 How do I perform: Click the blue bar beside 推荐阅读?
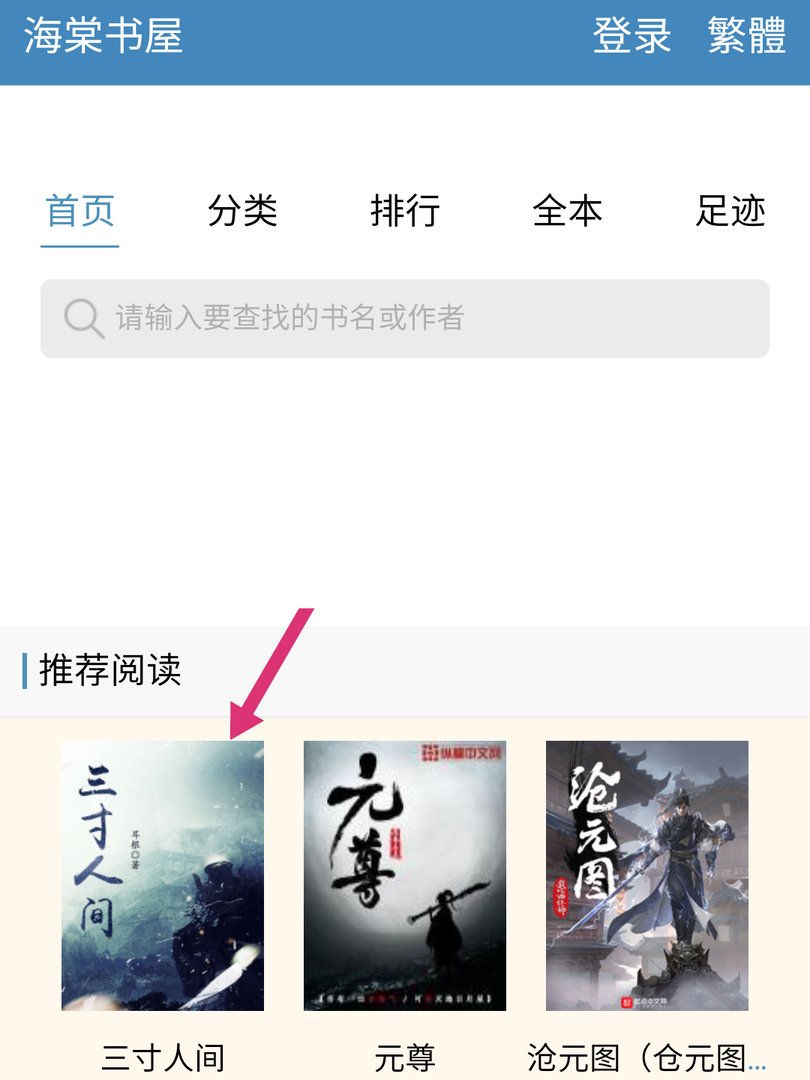24,672
